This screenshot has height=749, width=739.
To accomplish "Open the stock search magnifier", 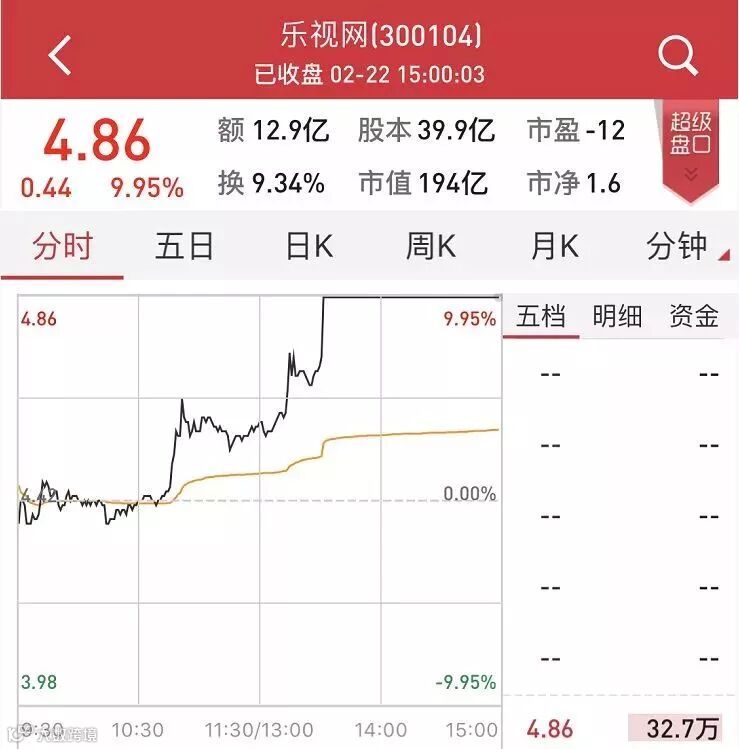I will click(678, 55).
